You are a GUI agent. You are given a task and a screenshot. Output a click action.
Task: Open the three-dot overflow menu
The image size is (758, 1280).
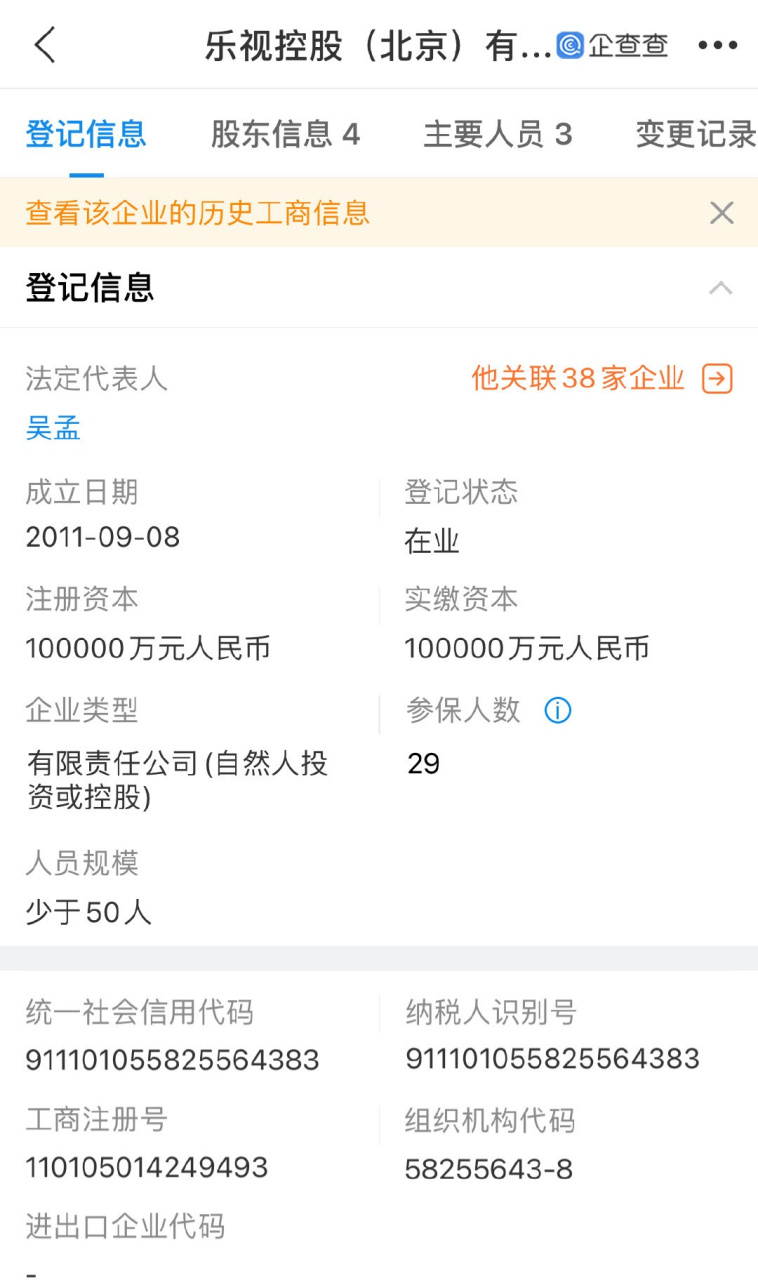point(717,46)
